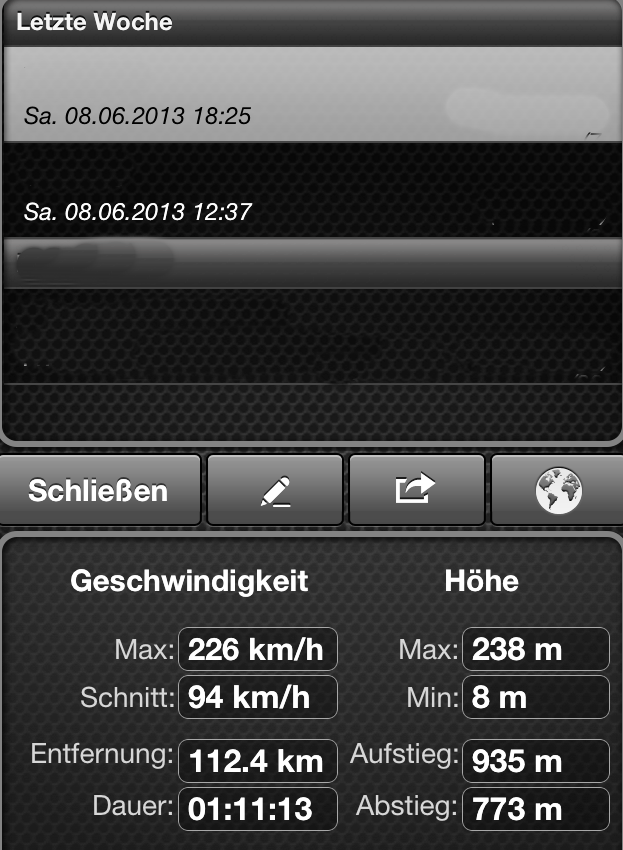623x850 pixels.
Task: Open the trip from 08.06.2013 18:25
Action: 310,95
